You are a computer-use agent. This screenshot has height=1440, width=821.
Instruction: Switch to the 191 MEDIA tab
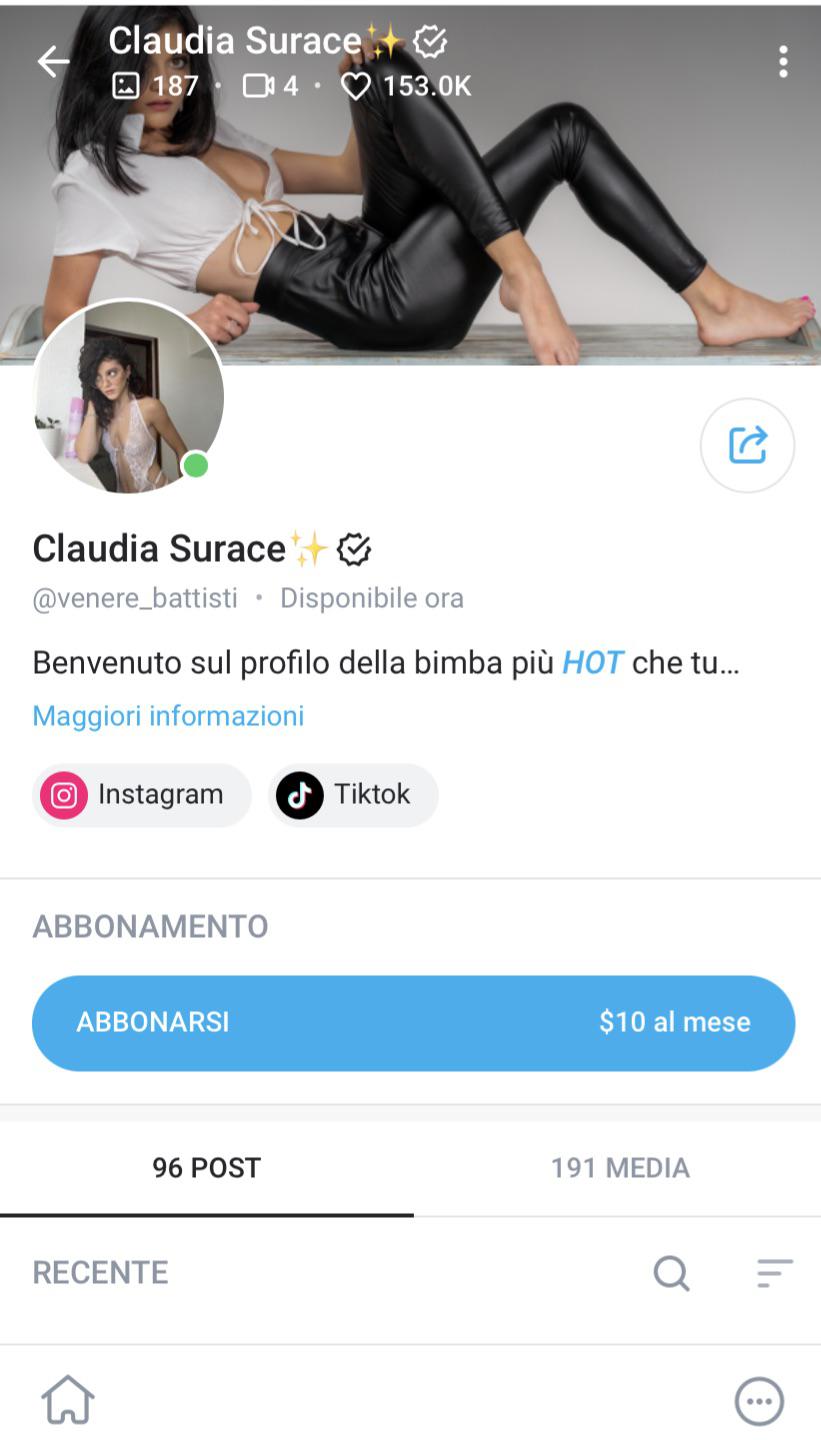point(619,1167)
